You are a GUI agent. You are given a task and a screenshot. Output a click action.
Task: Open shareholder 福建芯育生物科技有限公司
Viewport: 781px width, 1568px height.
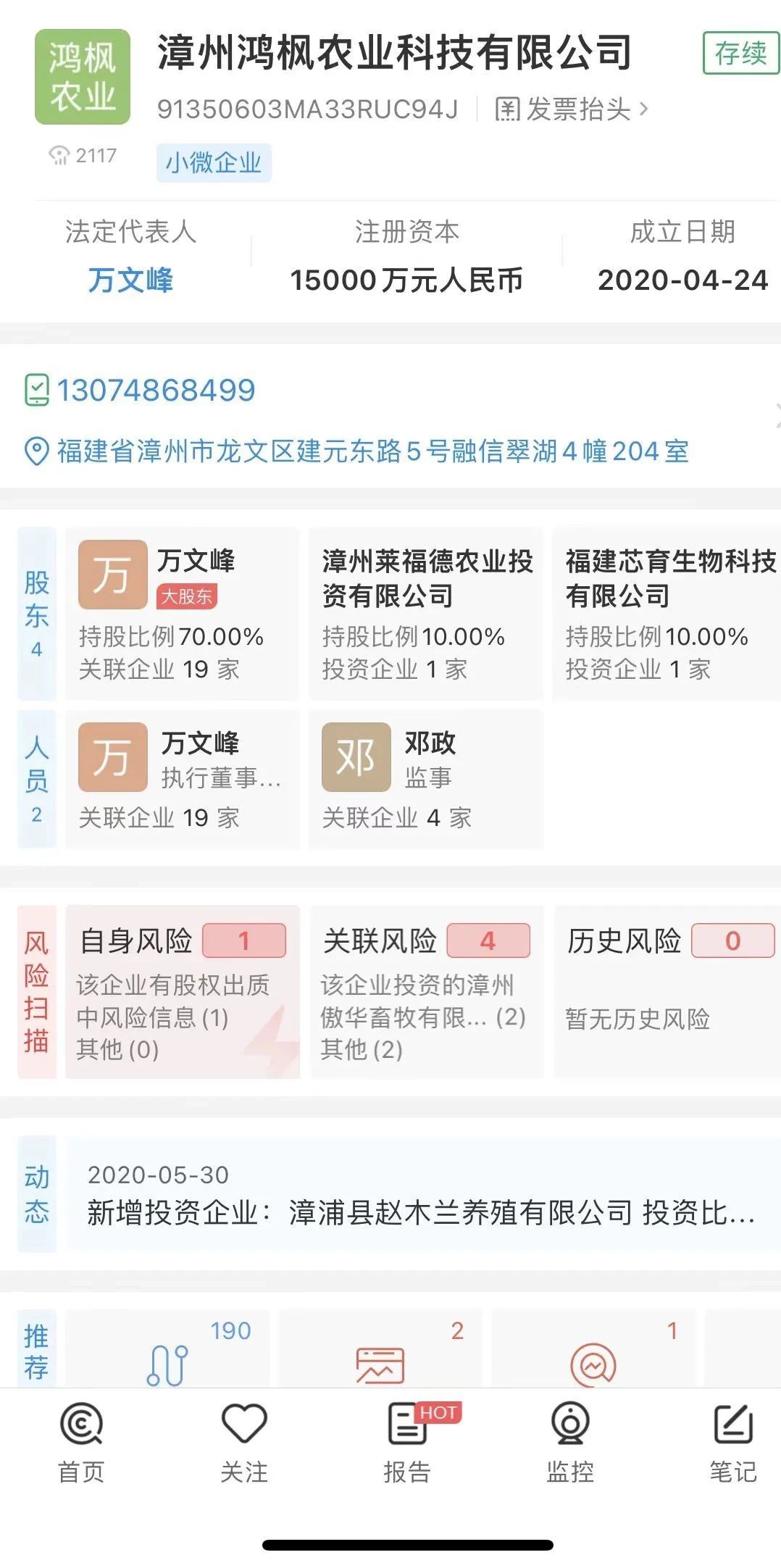point(667,613)
